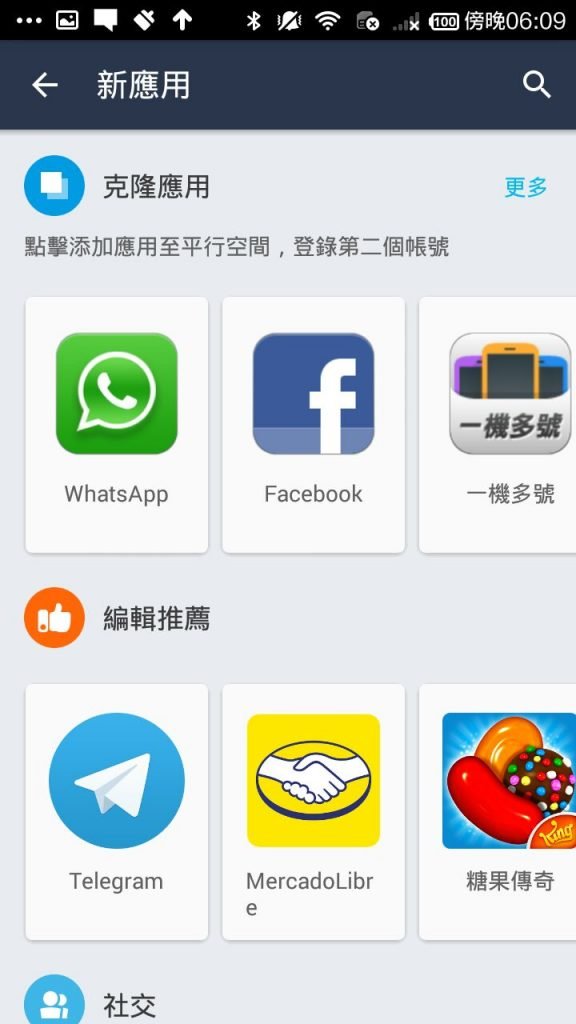Screen dimensions: 576x1024
Task: Open the Telegram card
Action: [117, 812]
